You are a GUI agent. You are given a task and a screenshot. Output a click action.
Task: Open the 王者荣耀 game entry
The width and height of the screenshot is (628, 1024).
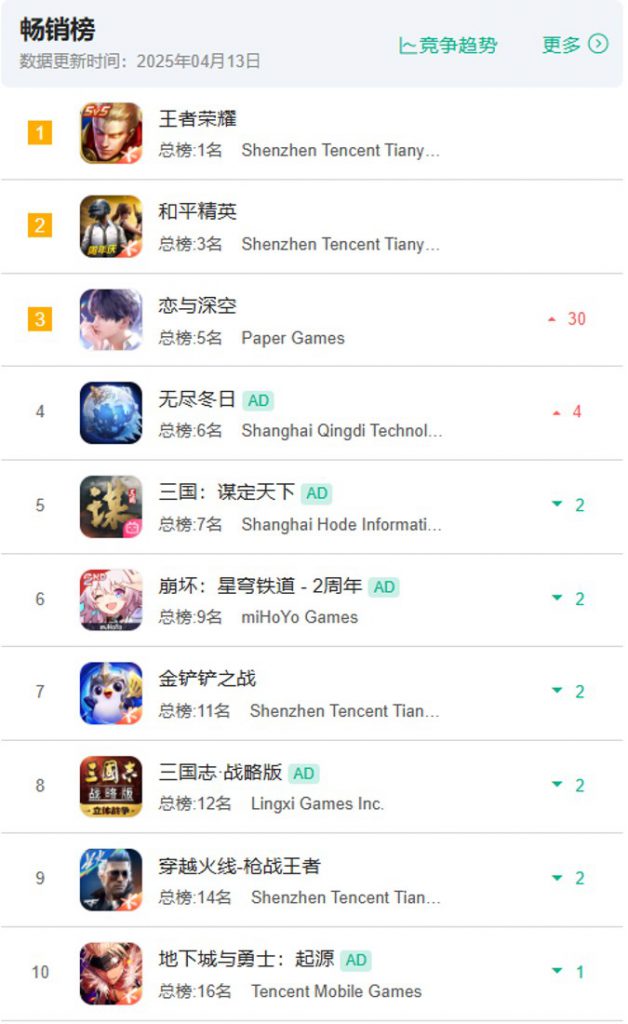point(198,118)
